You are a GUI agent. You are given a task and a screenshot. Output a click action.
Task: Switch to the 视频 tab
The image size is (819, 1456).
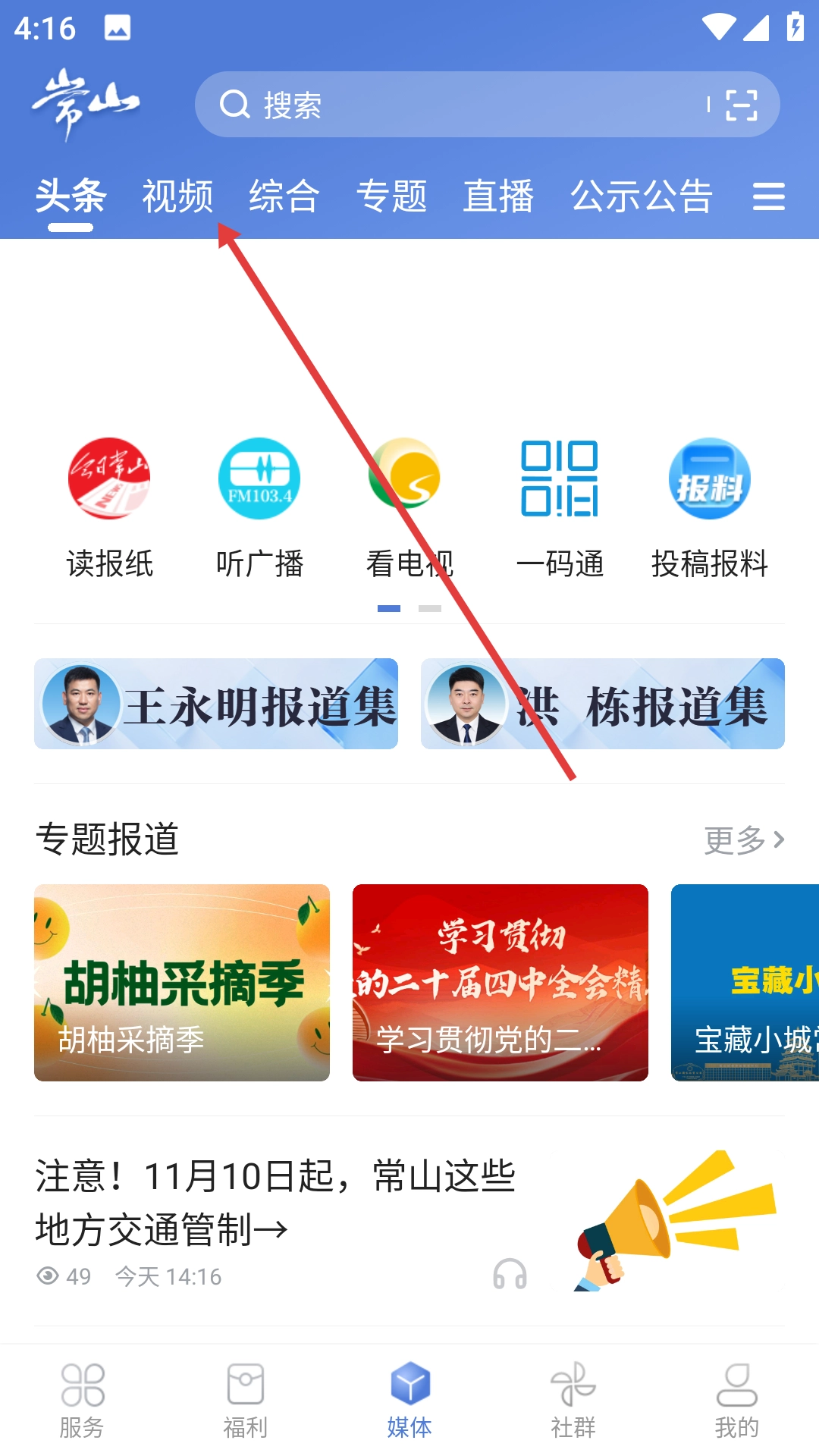[x=177, y=196]
